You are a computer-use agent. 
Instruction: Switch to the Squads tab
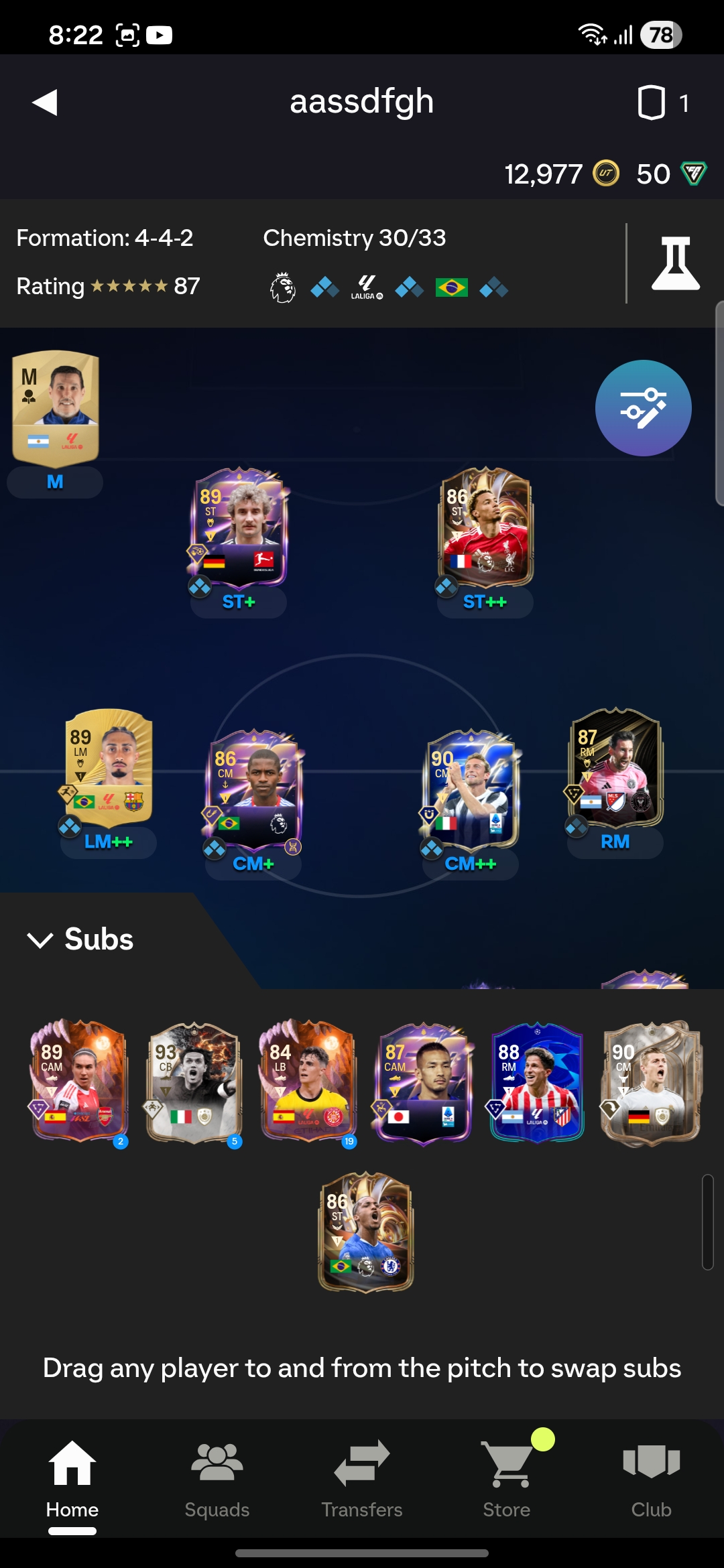click(x=217, y=1478)
